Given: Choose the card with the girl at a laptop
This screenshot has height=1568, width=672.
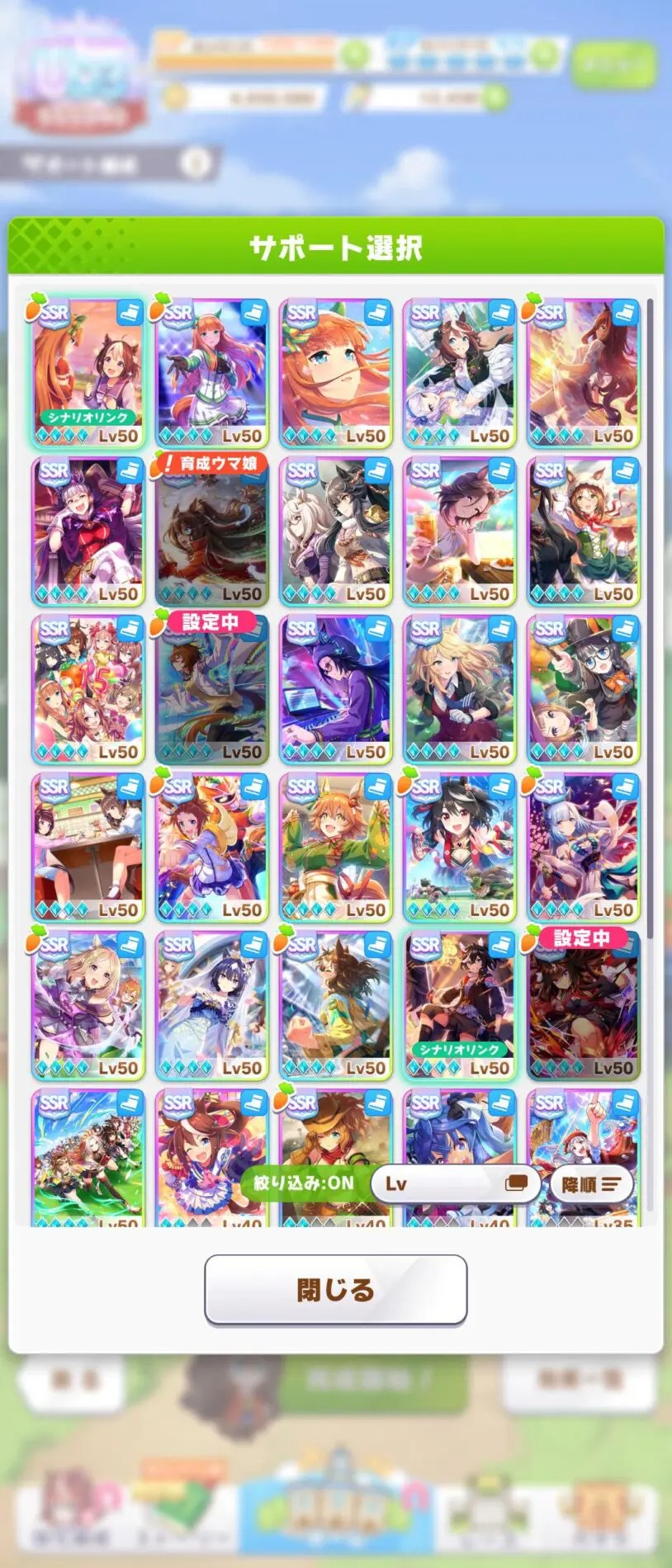Looking at the screenshot, I should pyautogui.click(x=336, y=689).
